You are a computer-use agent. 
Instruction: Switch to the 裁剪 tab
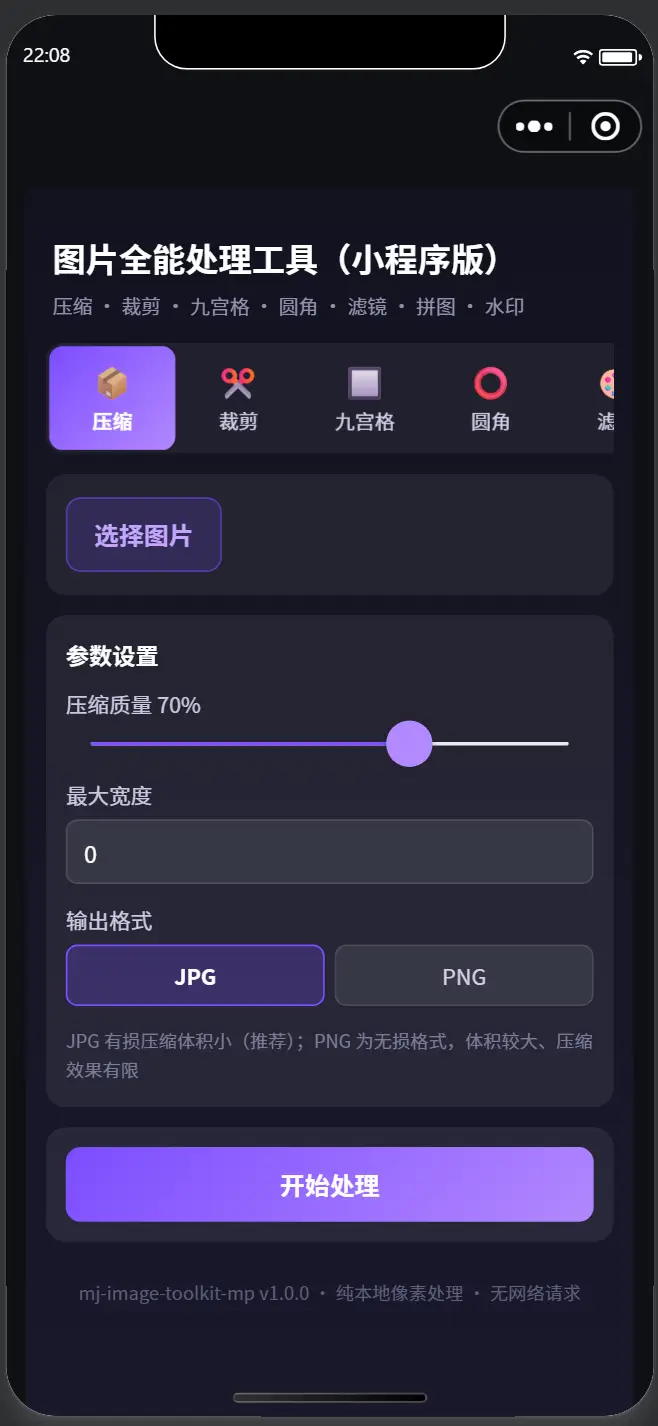pos(238,398)
